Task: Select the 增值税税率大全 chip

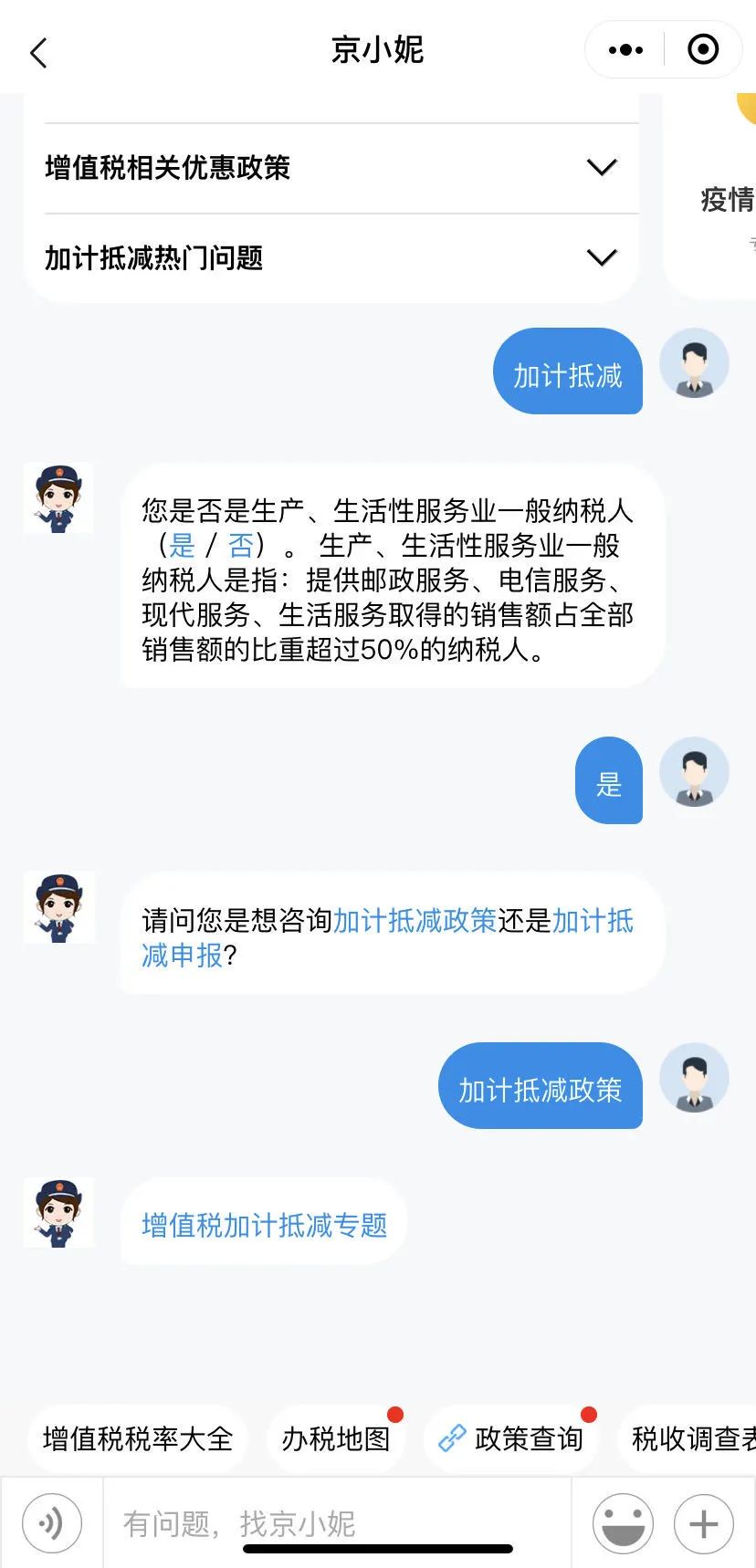Action: click(x=138, y=1439)
